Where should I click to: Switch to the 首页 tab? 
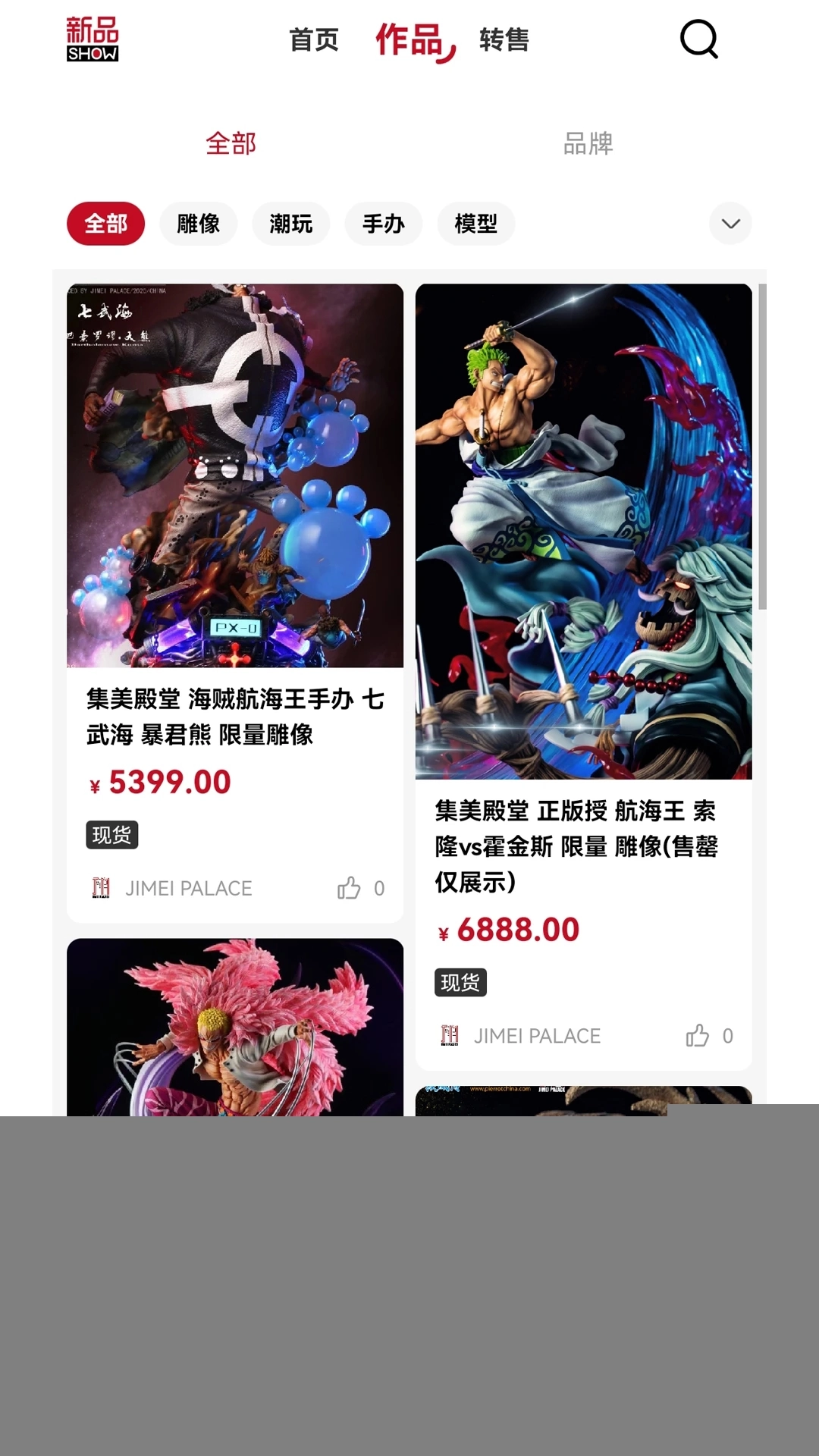click(314, 40)
